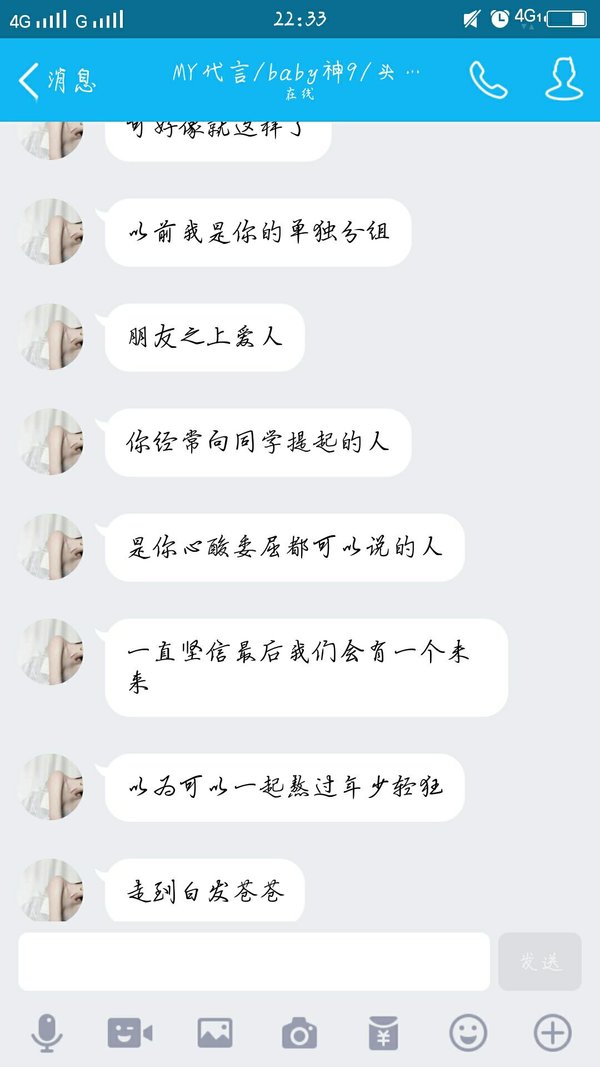Pick a photo from the gallery icon
600x1067 pixels.
click(x=215, y=1033)
